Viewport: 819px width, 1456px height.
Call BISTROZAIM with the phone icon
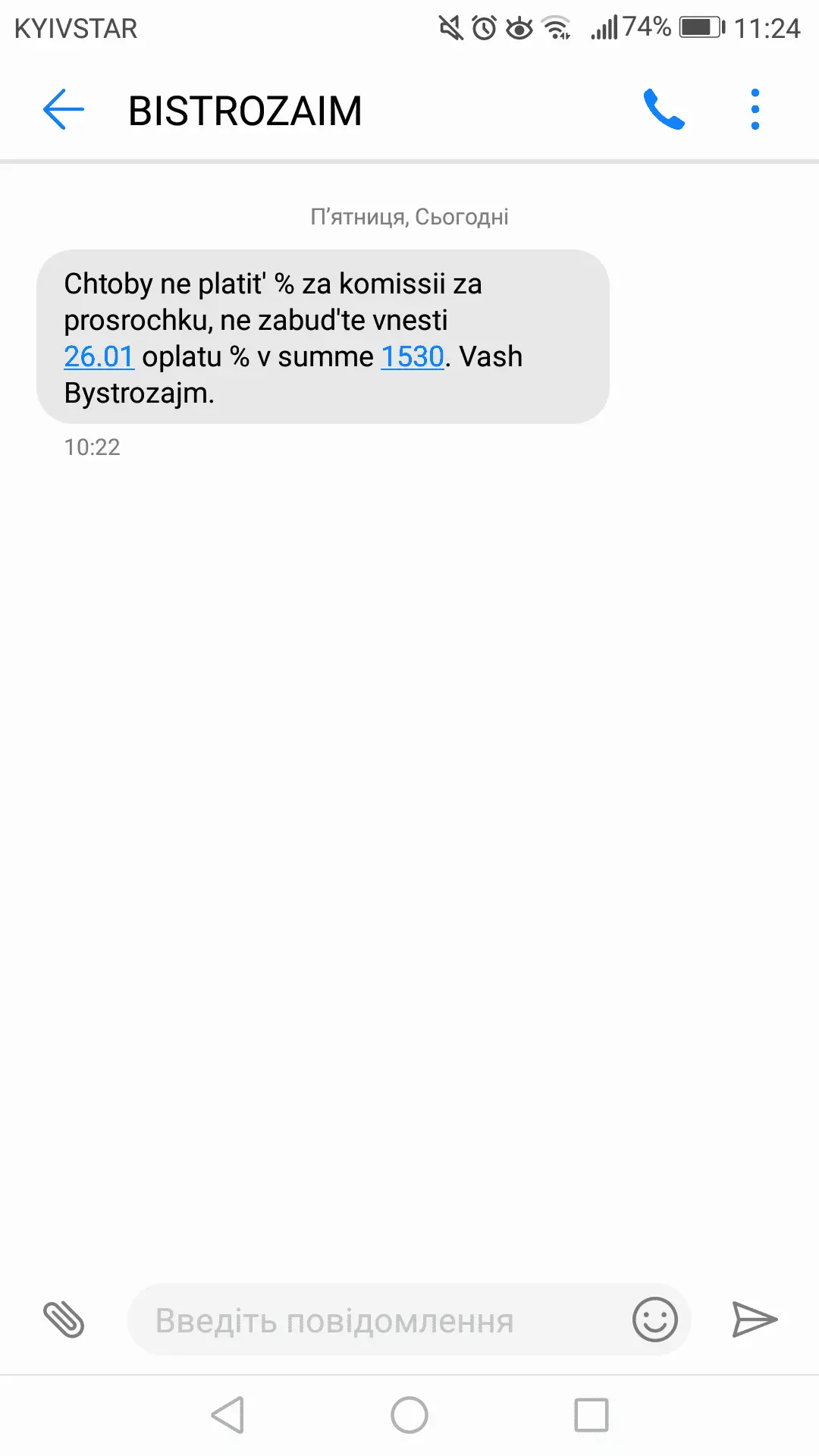click(x=664, y=110)
